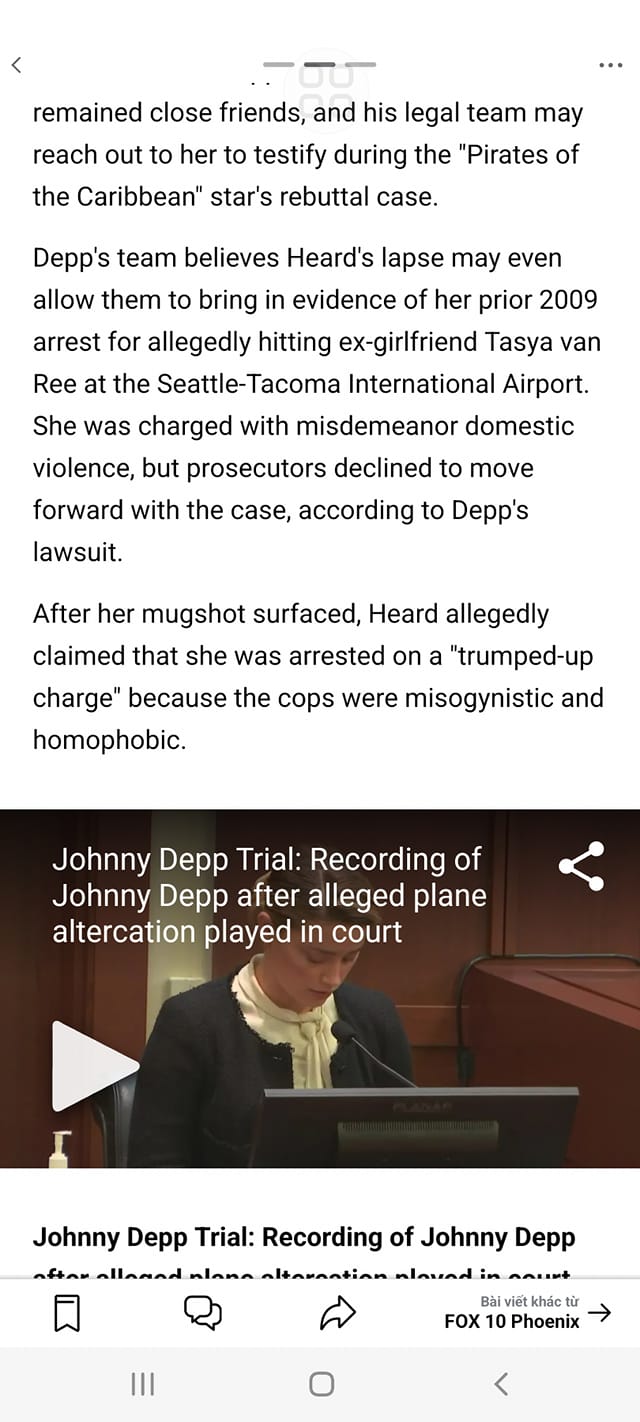
Task: Open recent apps from the navigation bar
Action: pyautogui.click(x=143, y=1384)
